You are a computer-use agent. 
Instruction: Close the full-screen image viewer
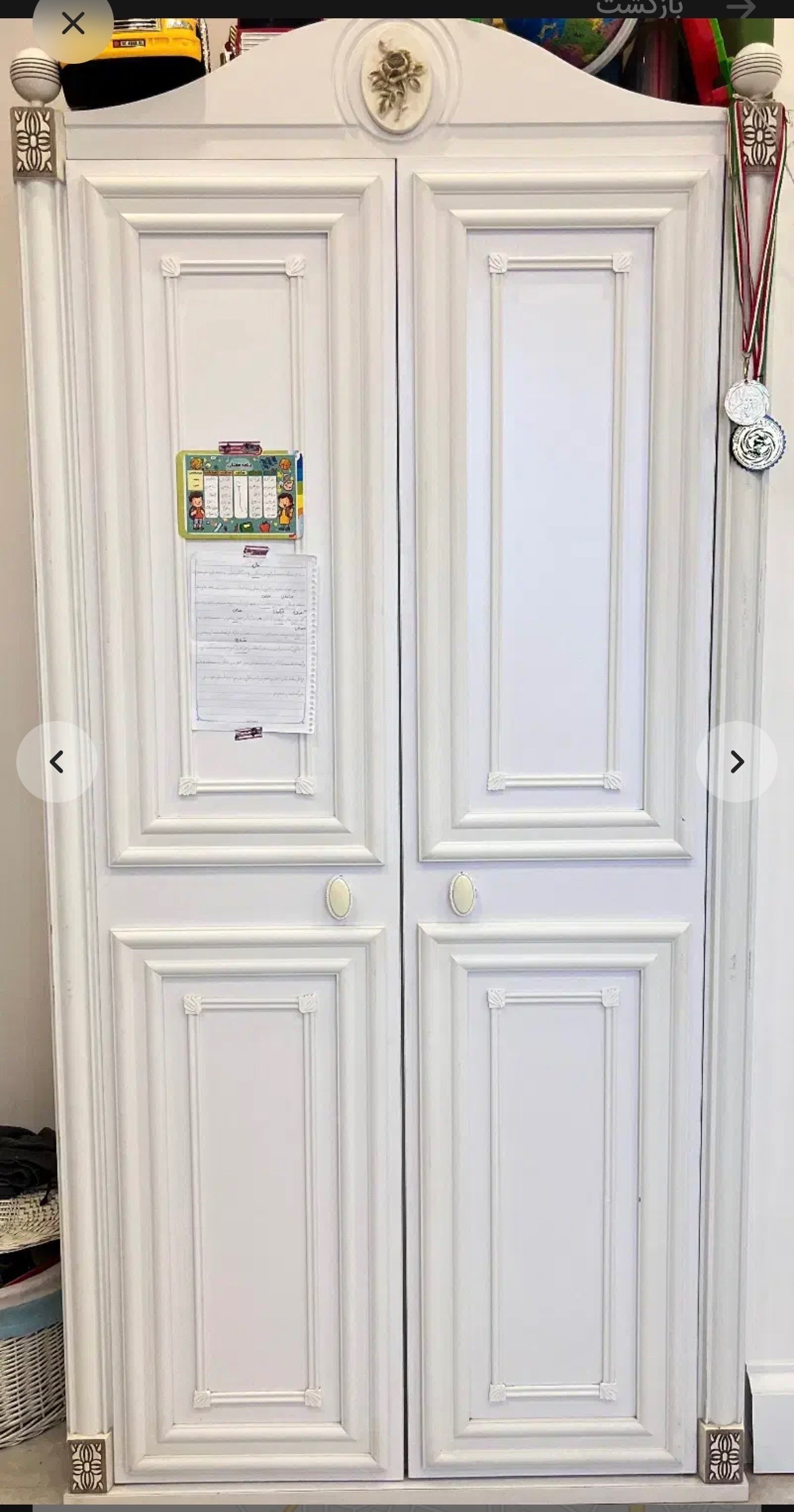[73, 24]
